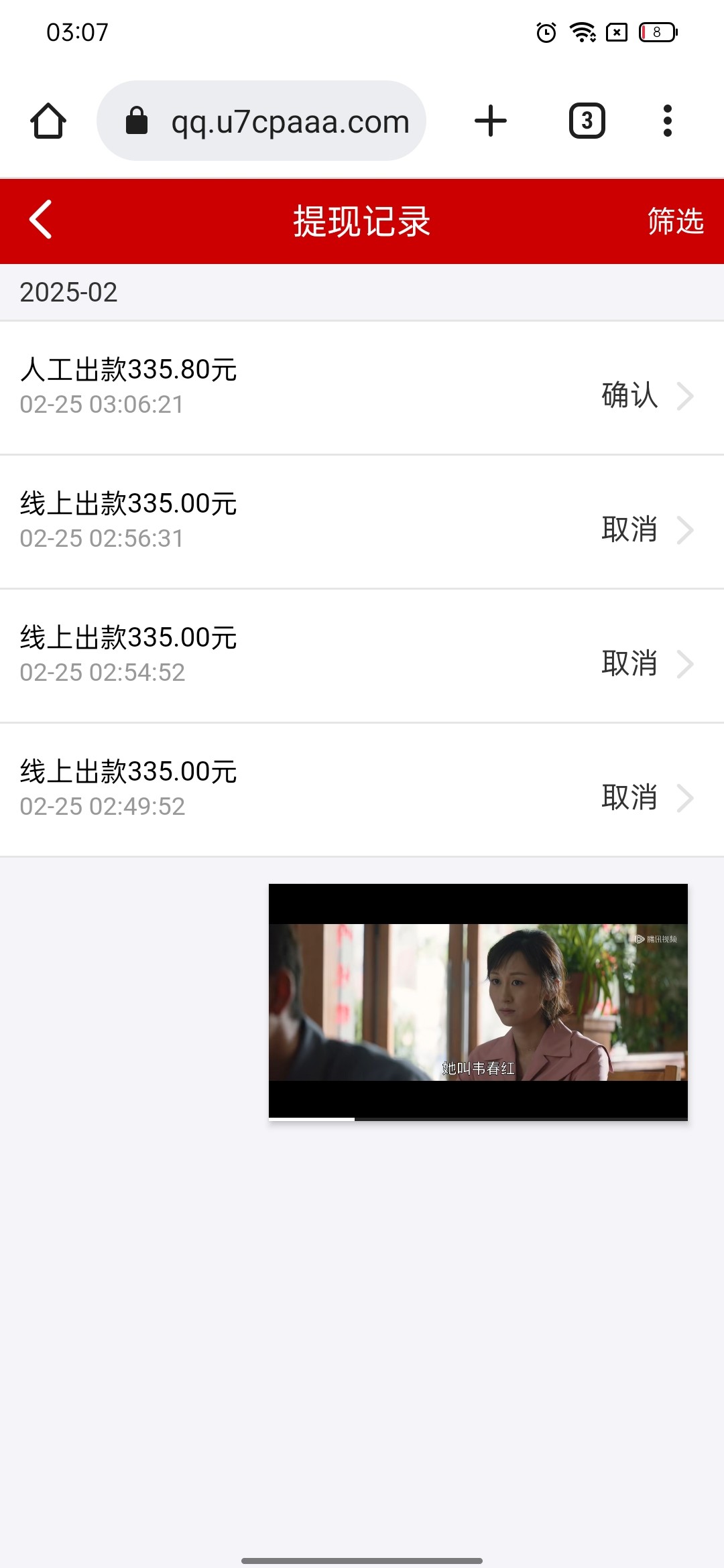Open the browser overflow menu
This screenshot has height=1568, width=724.
coord(667,121)
